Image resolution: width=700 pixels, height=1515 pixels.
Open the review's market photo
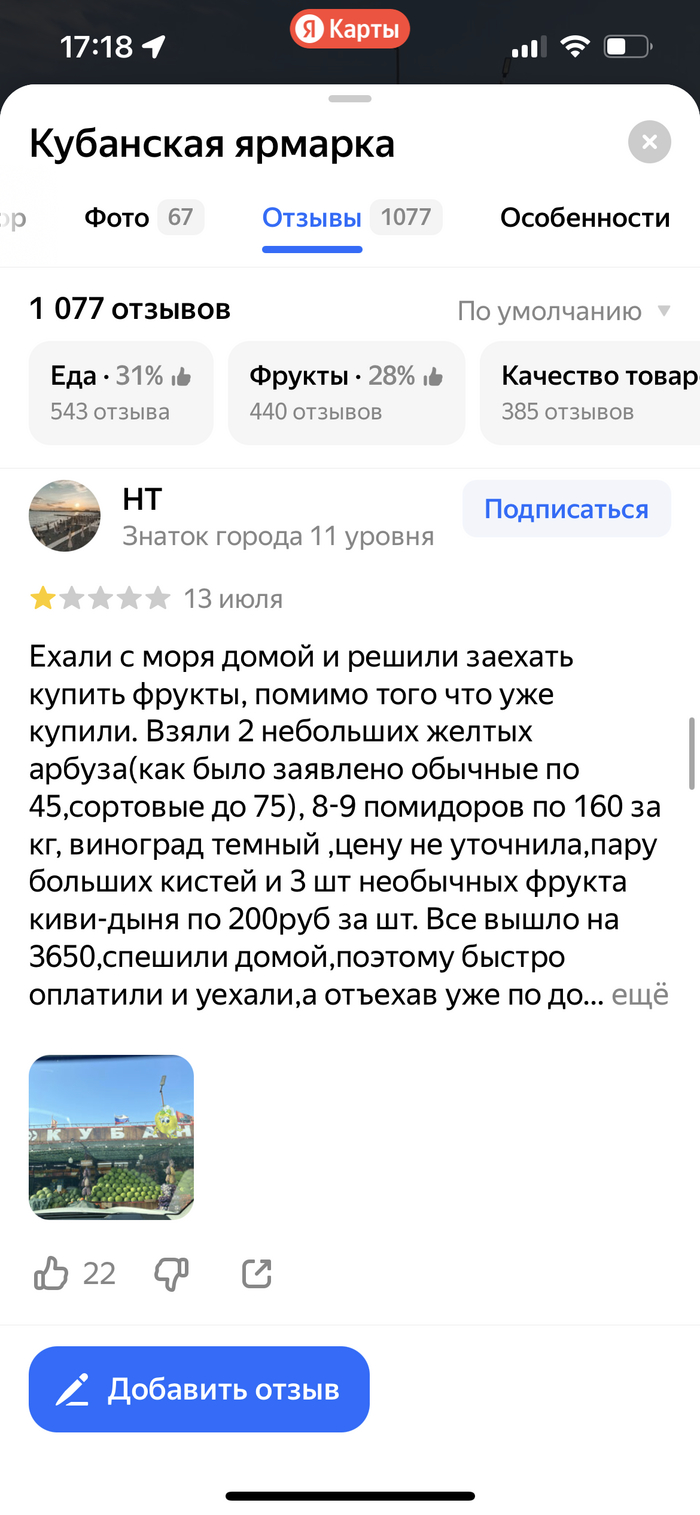[x=111, y=1137]
